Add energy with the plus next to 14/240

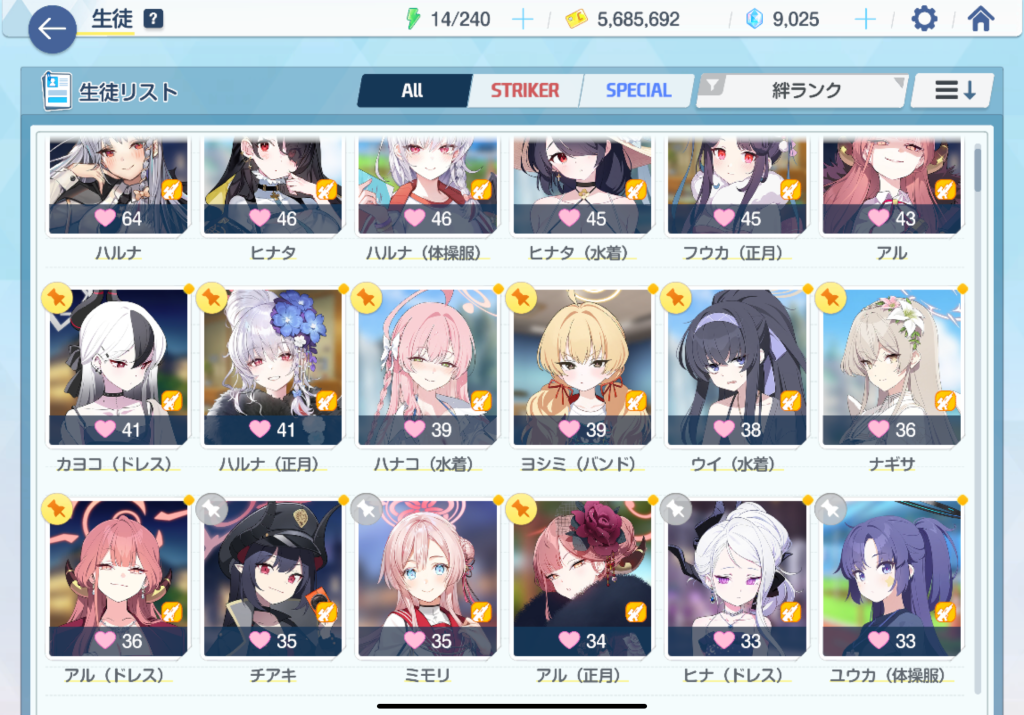coord(522,19)
